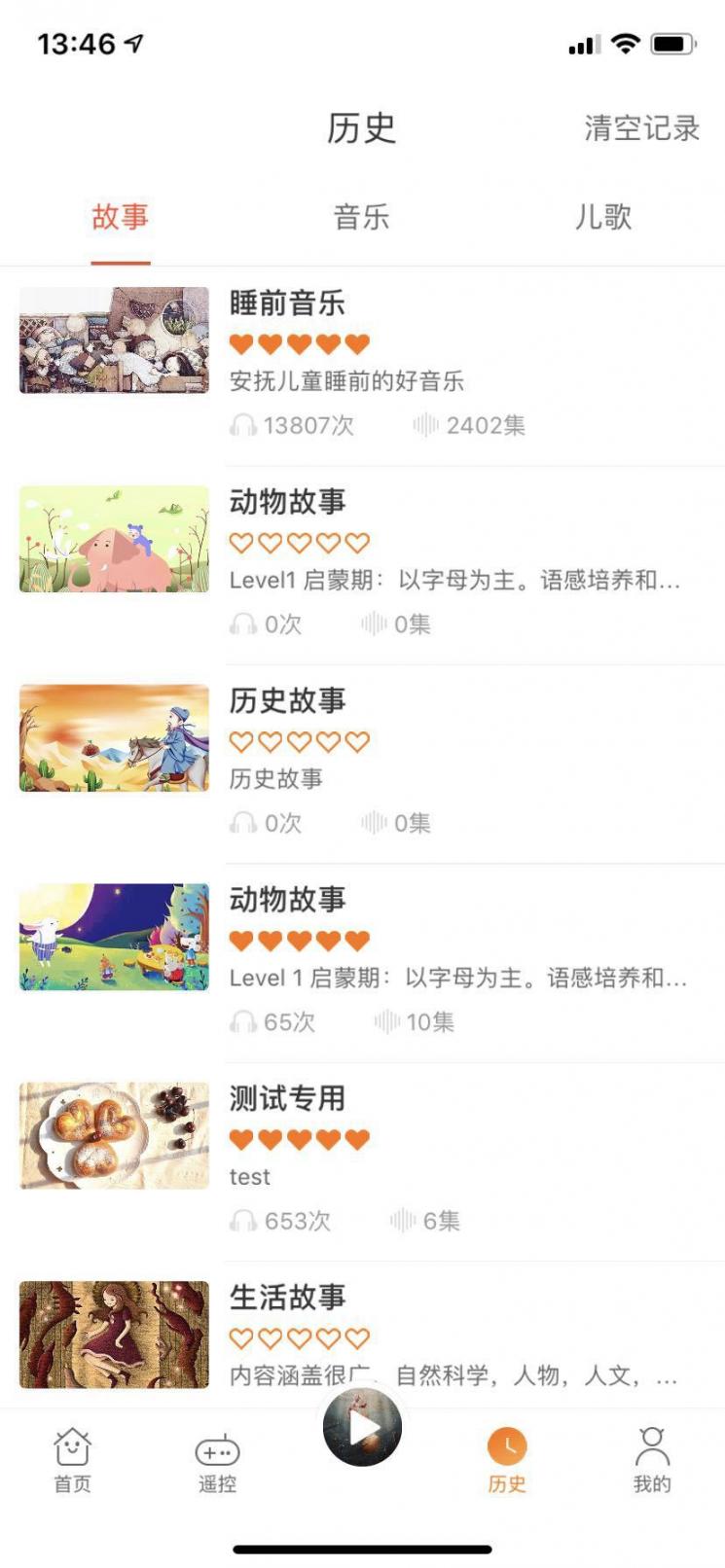Switch to the 音乐 tab

[361, 217]
